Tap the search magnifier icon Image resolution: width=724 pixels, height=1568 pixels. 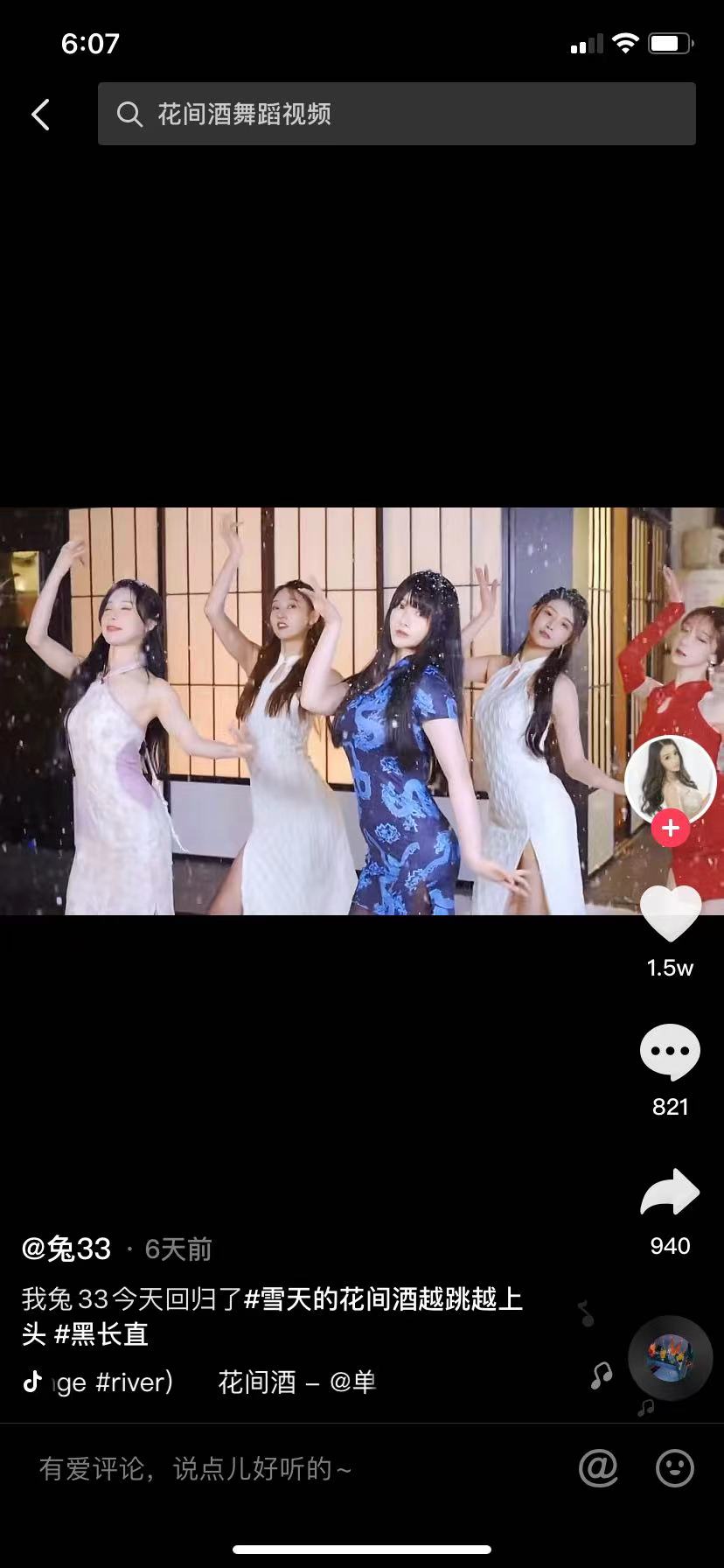[x=129, y=114]
